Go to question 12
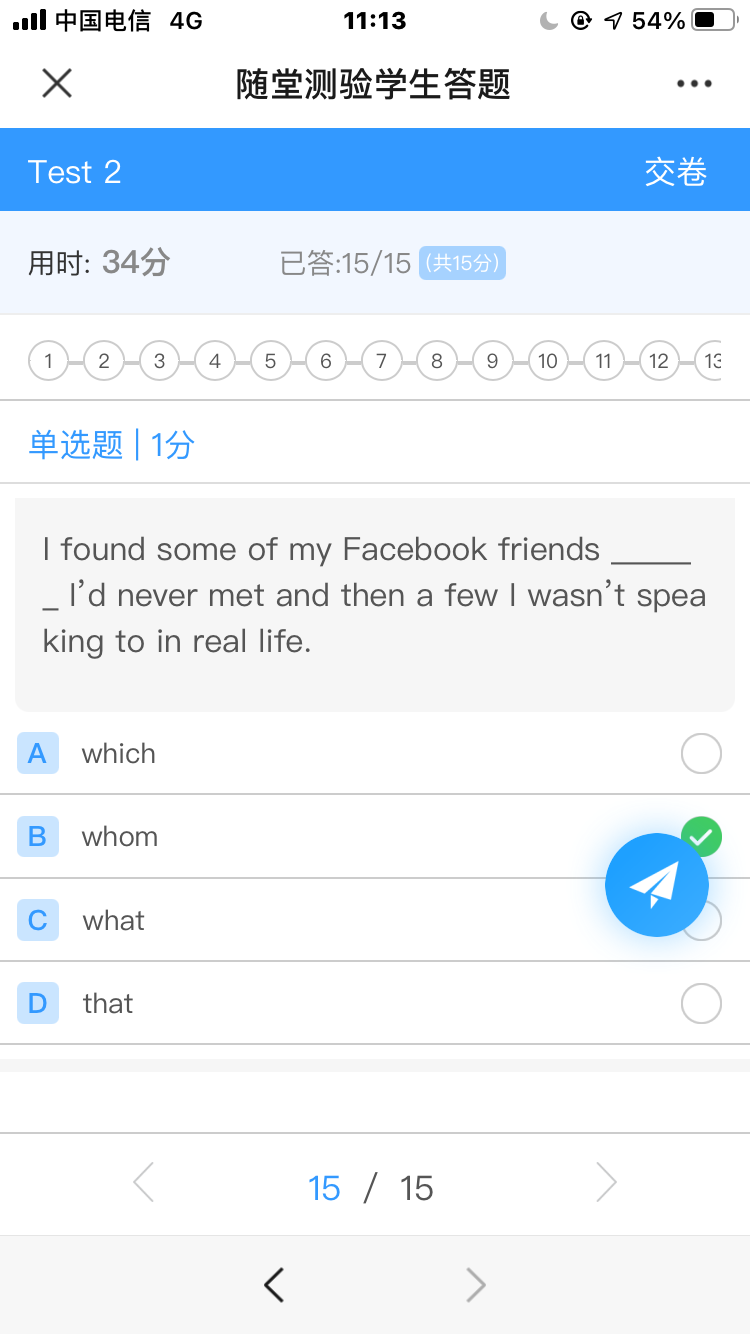Screen dimensions: 750x1334 tap(658, 361)
